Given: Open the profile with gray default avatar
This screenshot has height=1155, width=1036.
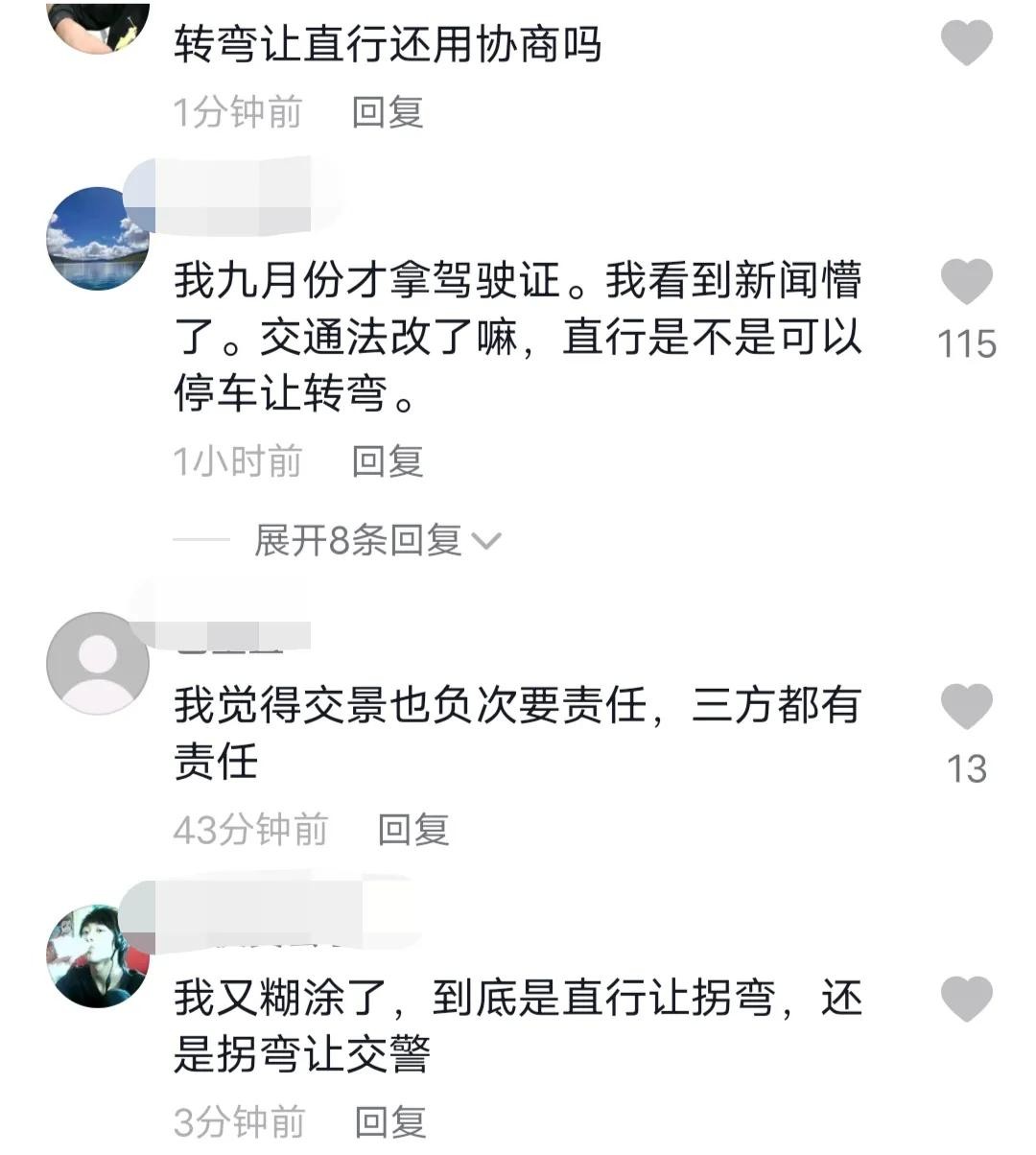Looking at the screenshot, I should (98, 663).
